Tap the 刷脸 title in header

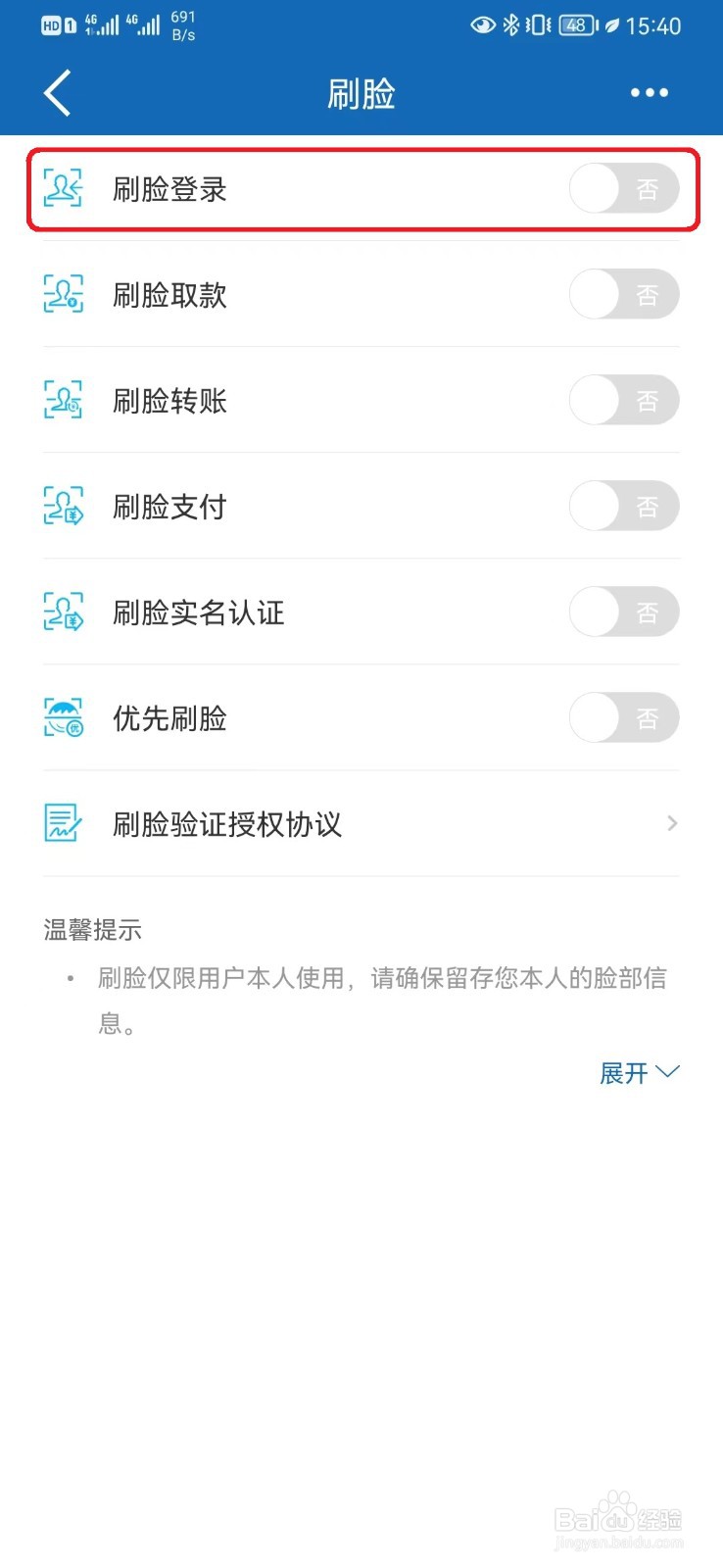(361, 92)
